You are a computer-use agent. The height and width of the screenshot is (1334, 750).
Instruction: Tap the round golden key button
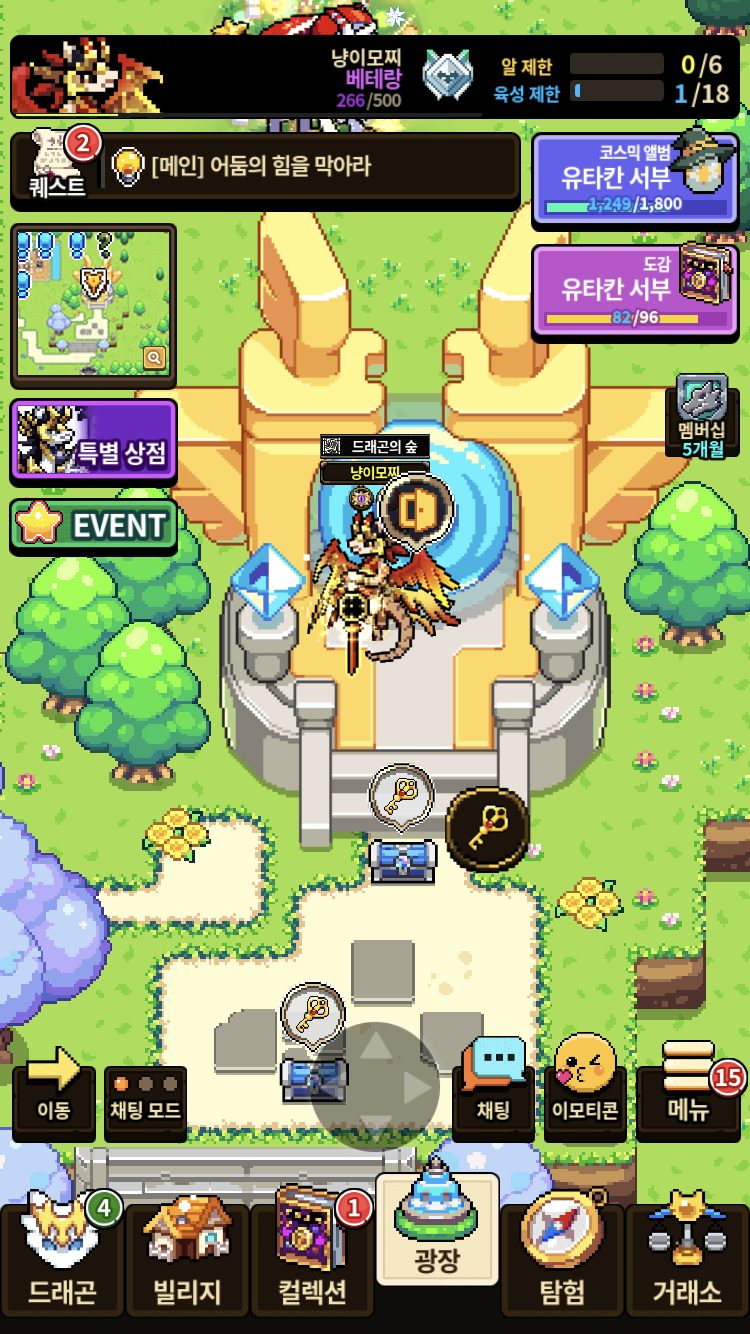pyautogui.click(x=487, y=828)
